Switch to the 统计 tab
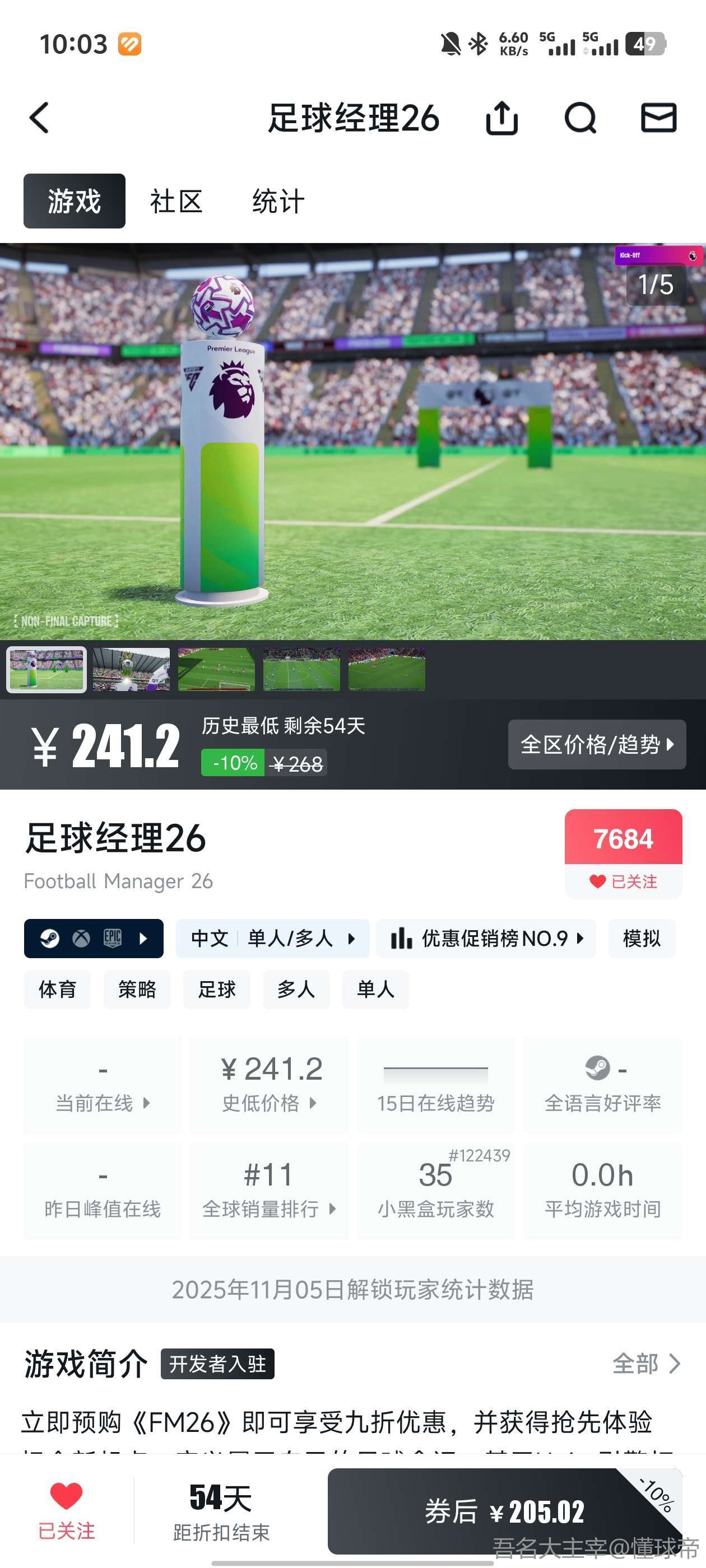The height and width of the screenshot is (1568, 706). [x=278, y=202]
